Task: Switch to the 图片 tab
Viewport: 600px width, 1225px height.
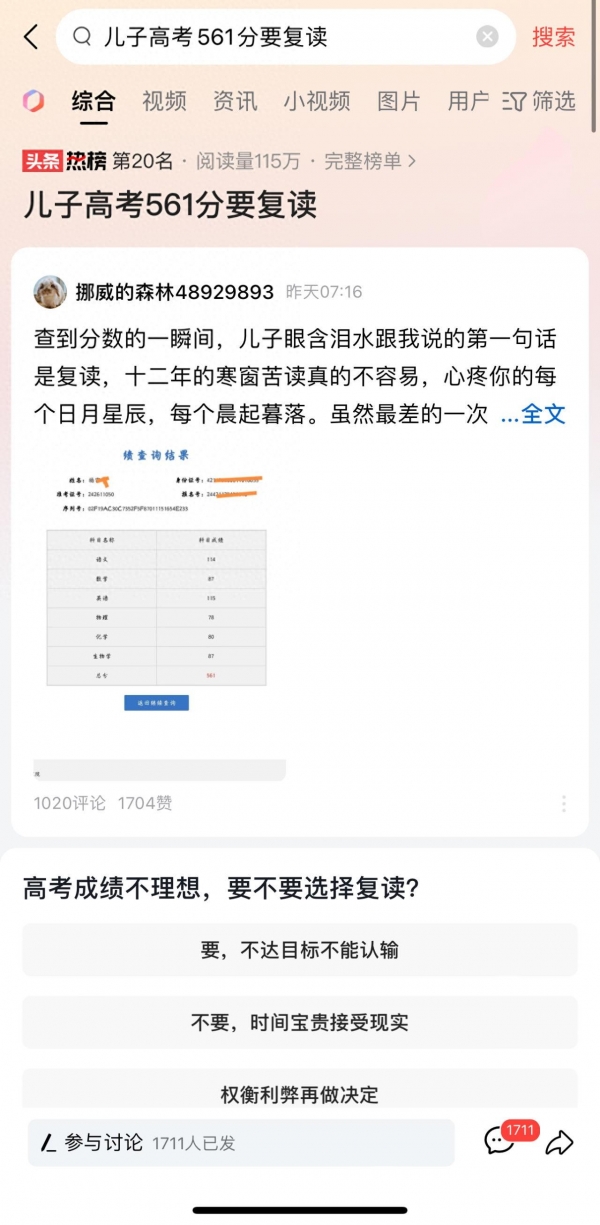Action: 398,100
